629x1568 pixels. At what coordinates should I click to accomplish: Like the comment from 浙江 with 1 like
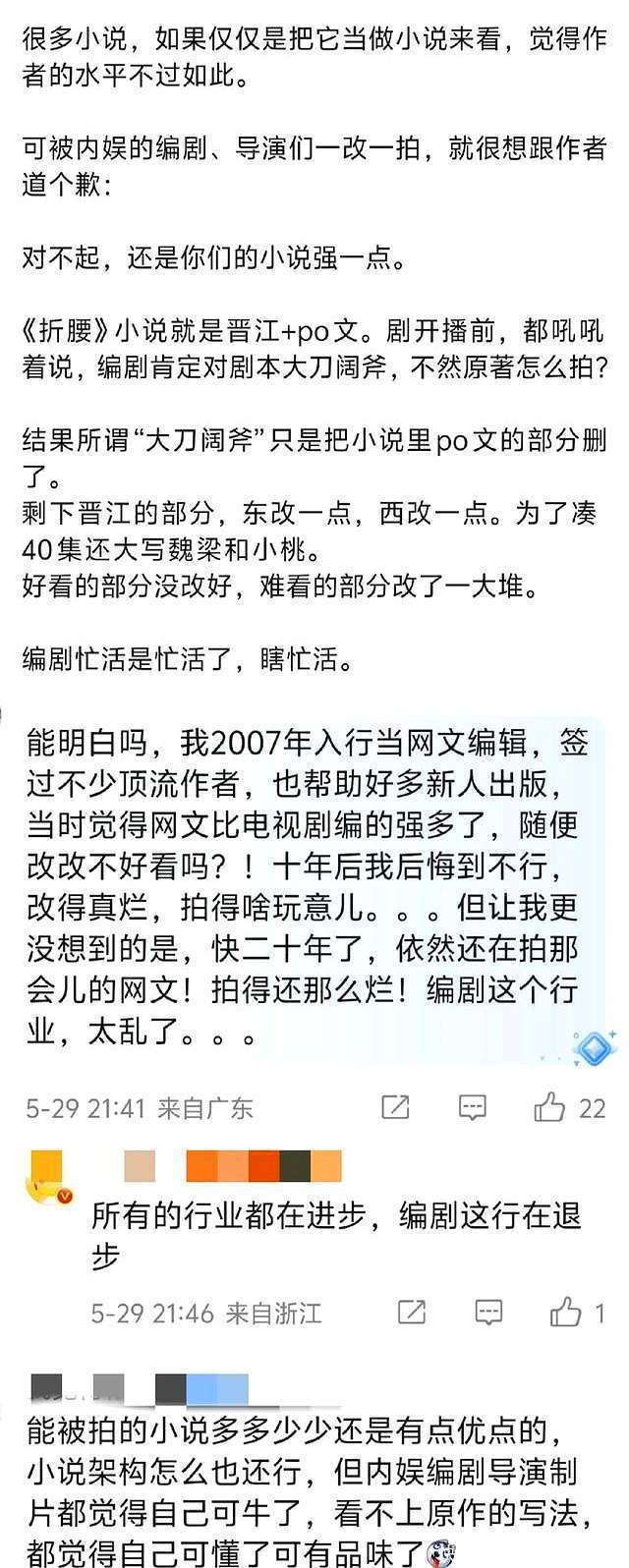coord(565,1312)
